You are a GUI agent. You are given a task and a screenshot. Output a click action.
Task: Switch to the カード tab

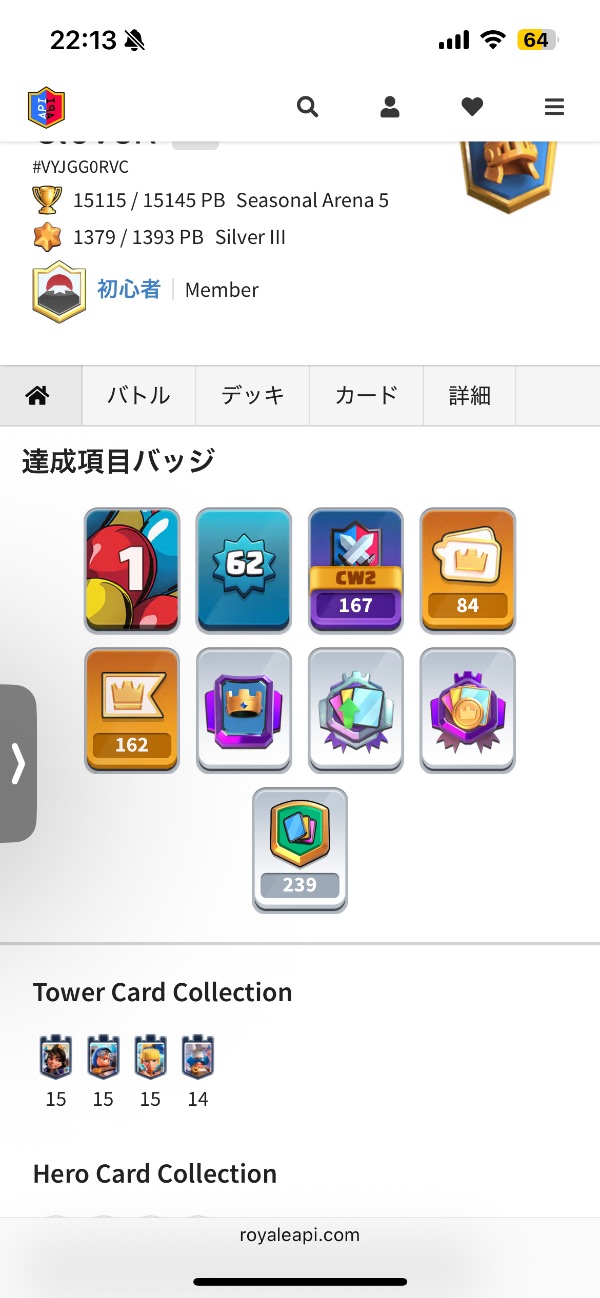click(x=366, y=396)
